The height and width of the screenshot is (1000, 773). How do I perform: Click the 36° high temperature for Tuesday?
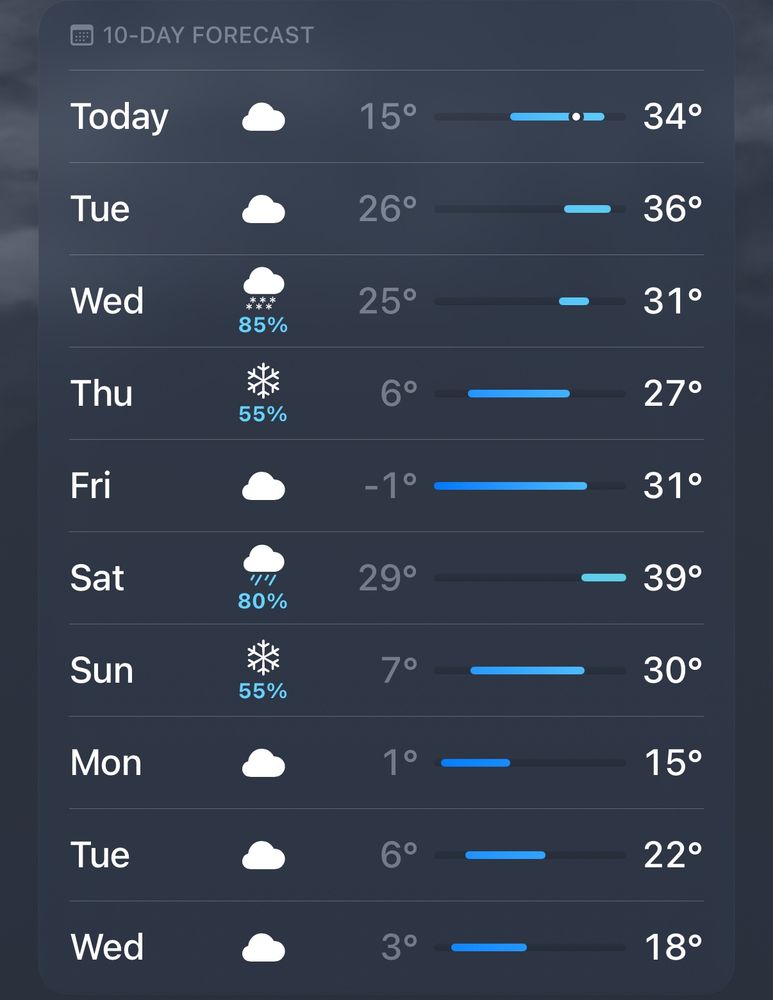coord(670,209)
